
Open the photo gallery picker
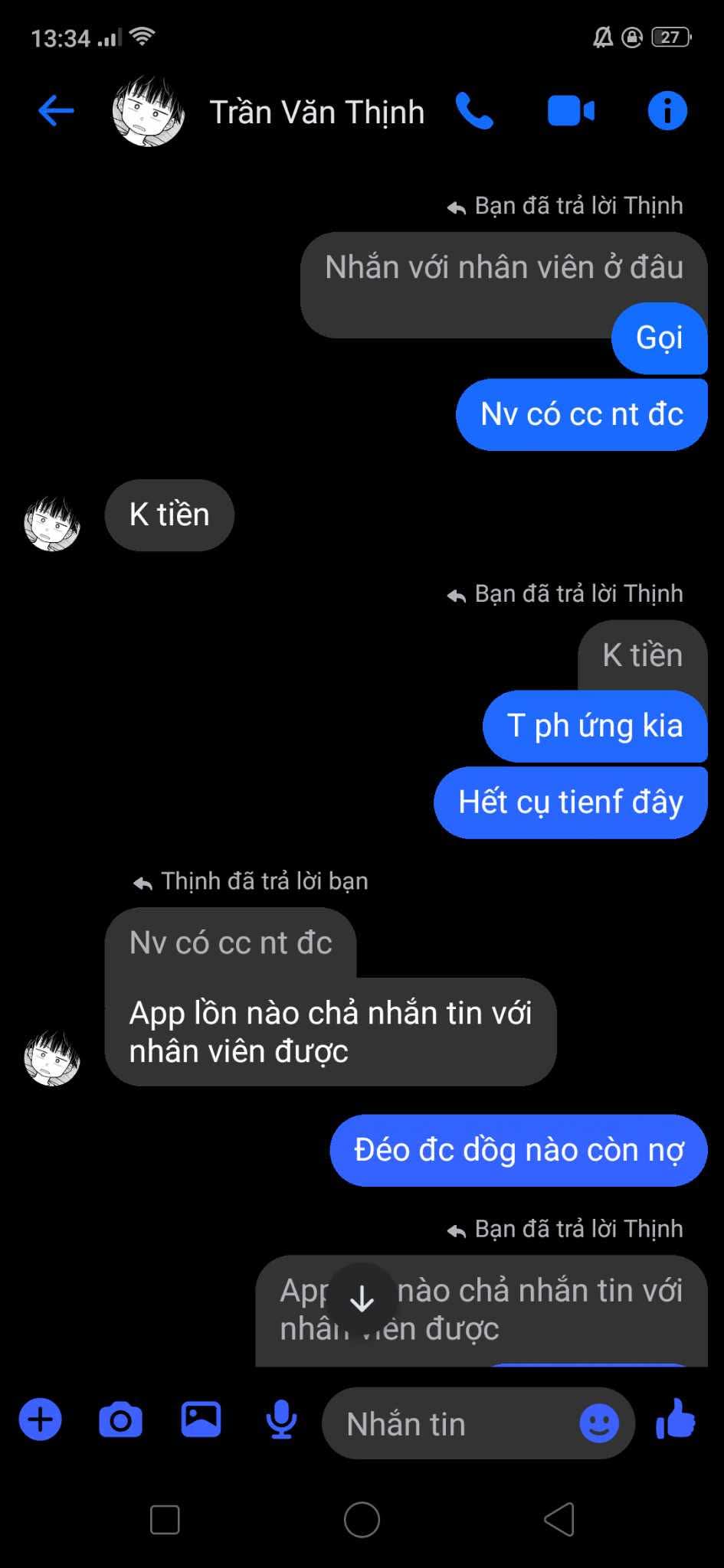pyautogui.click(x=201, y=1420)
